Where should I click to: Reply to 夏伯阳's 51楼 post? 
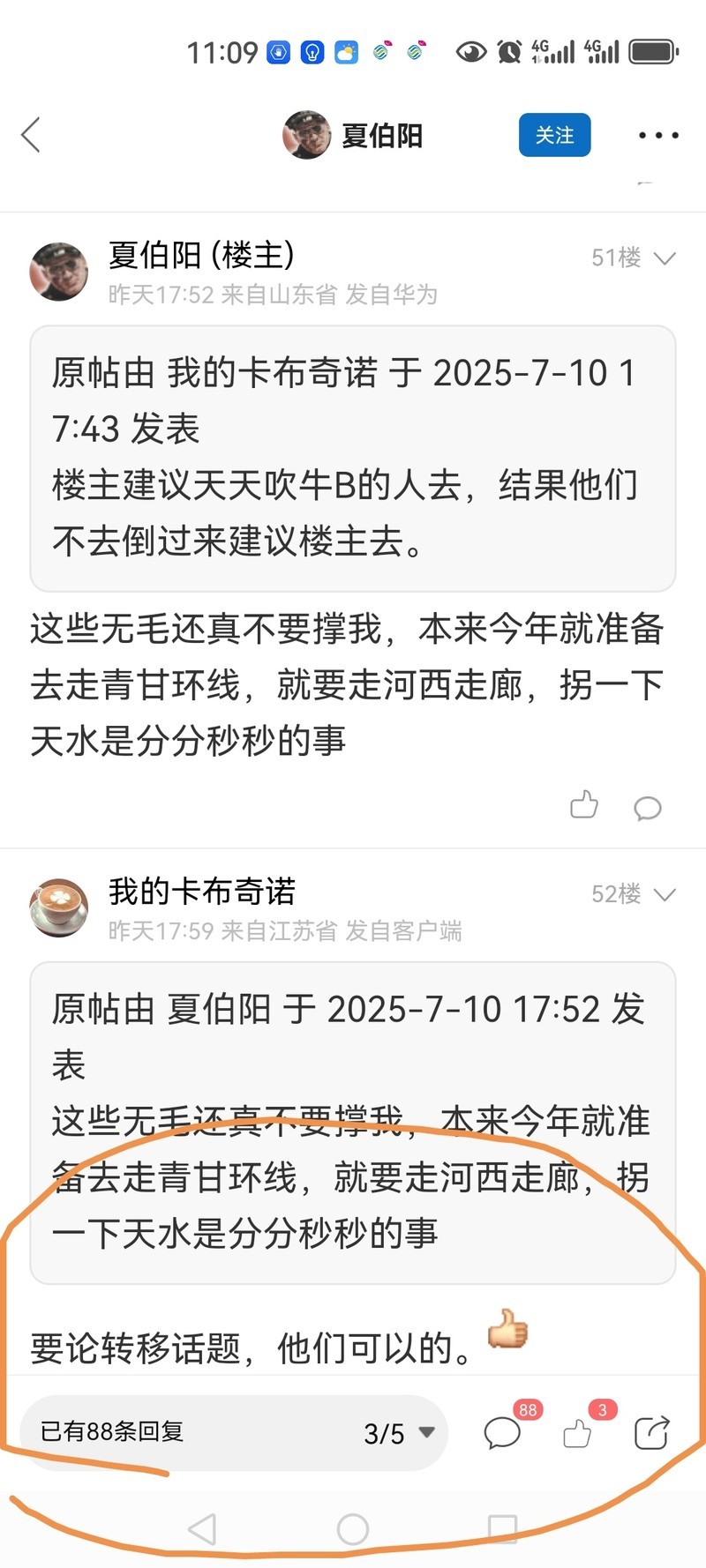pos(647,808)
